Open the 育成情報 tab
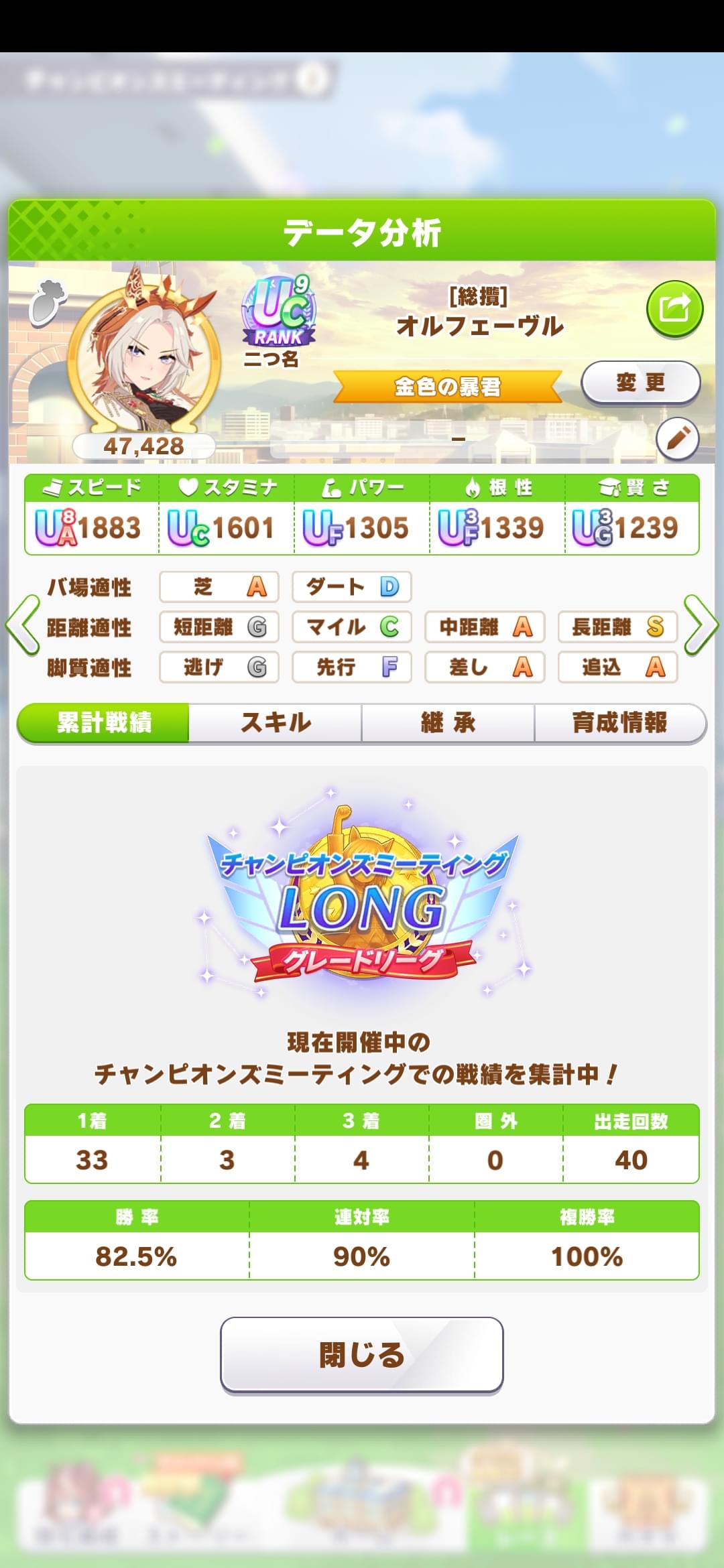 [x=619, y=722]
